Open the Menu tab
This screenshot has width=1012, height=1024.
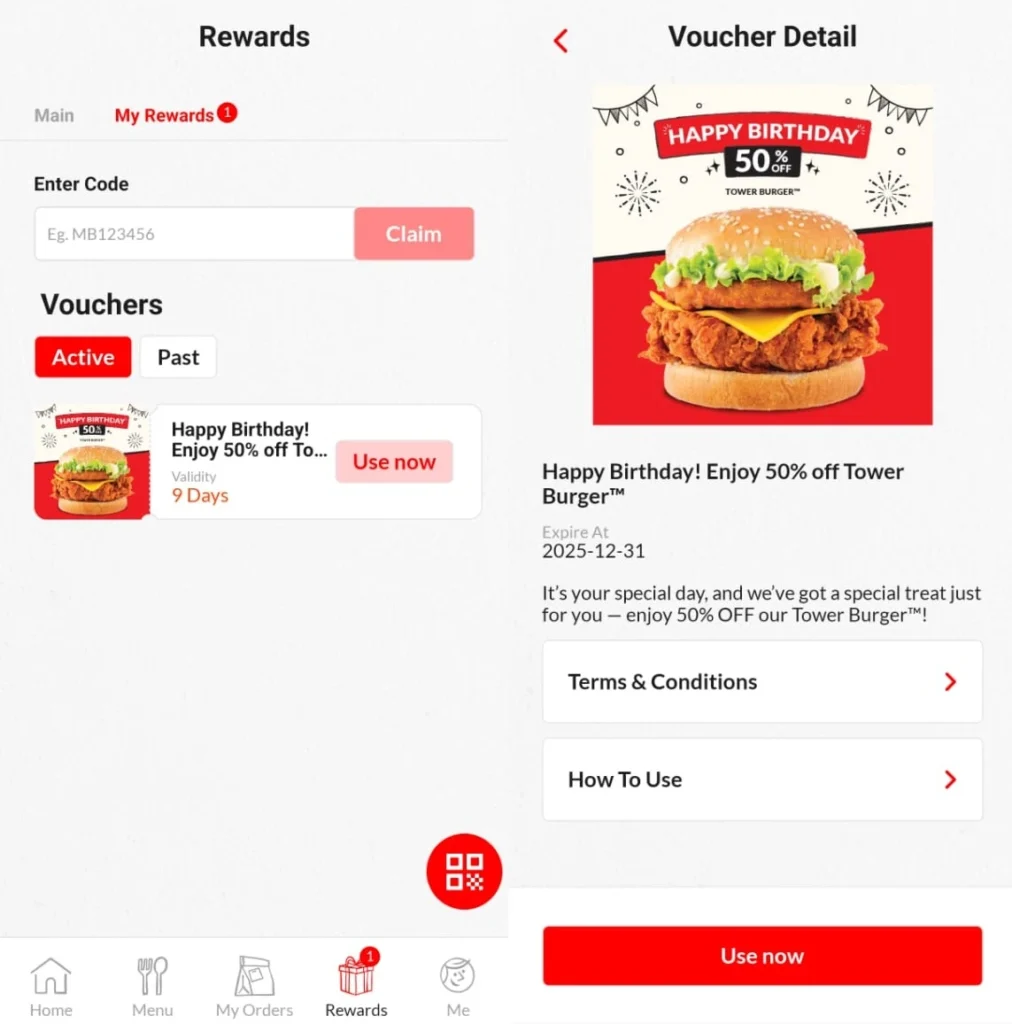point(152,986)
